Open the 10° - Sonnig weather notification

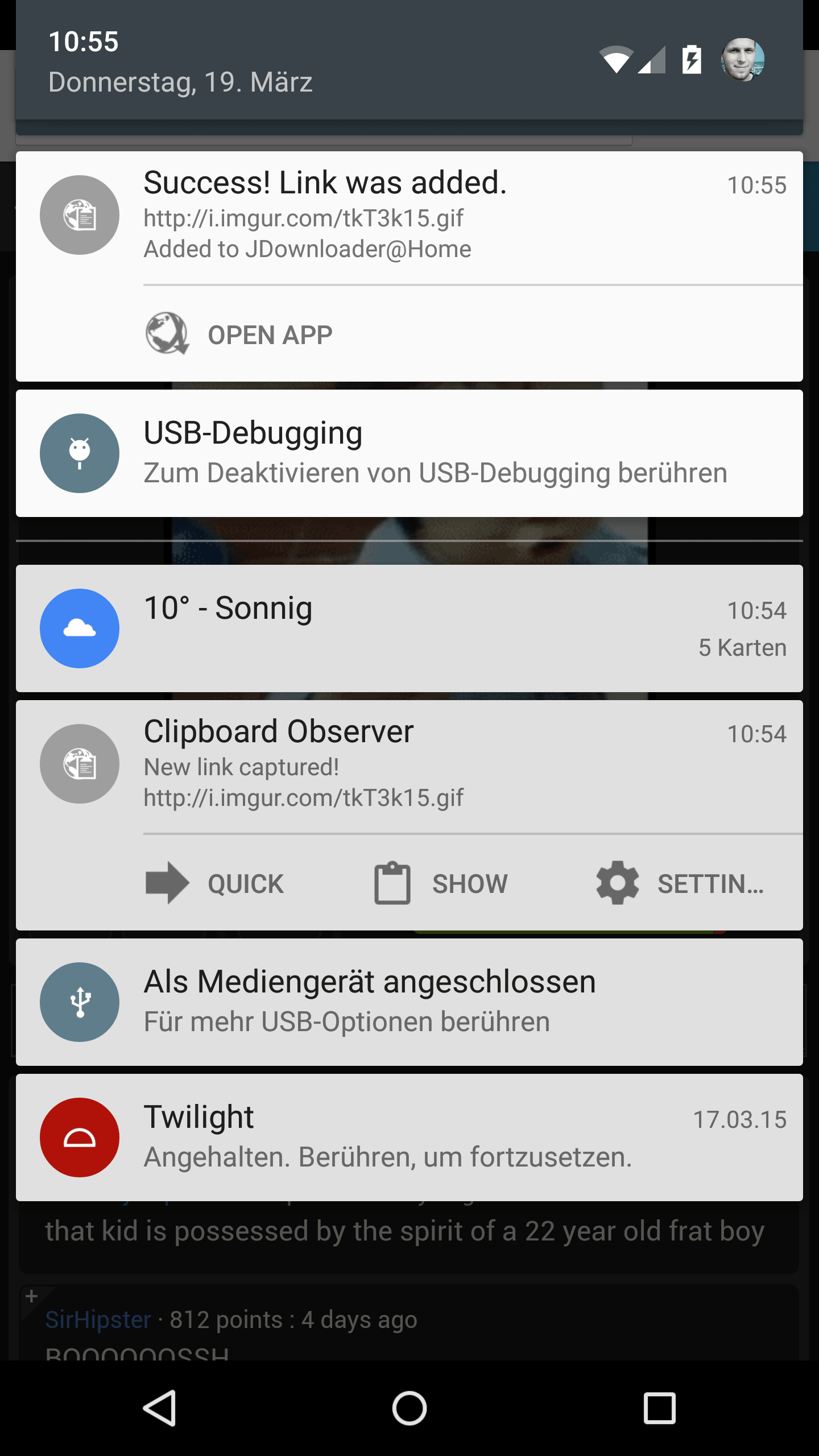click(x=409, y=628)
